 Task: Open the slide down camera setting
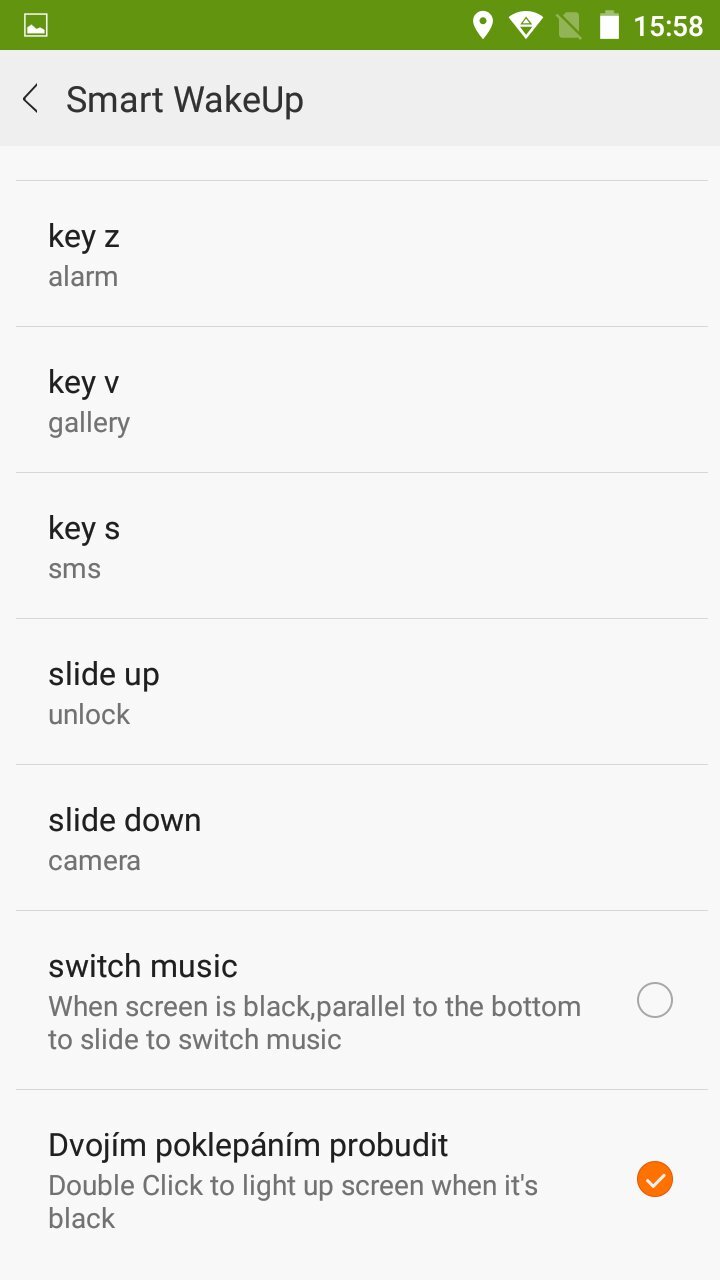(360, 838)
